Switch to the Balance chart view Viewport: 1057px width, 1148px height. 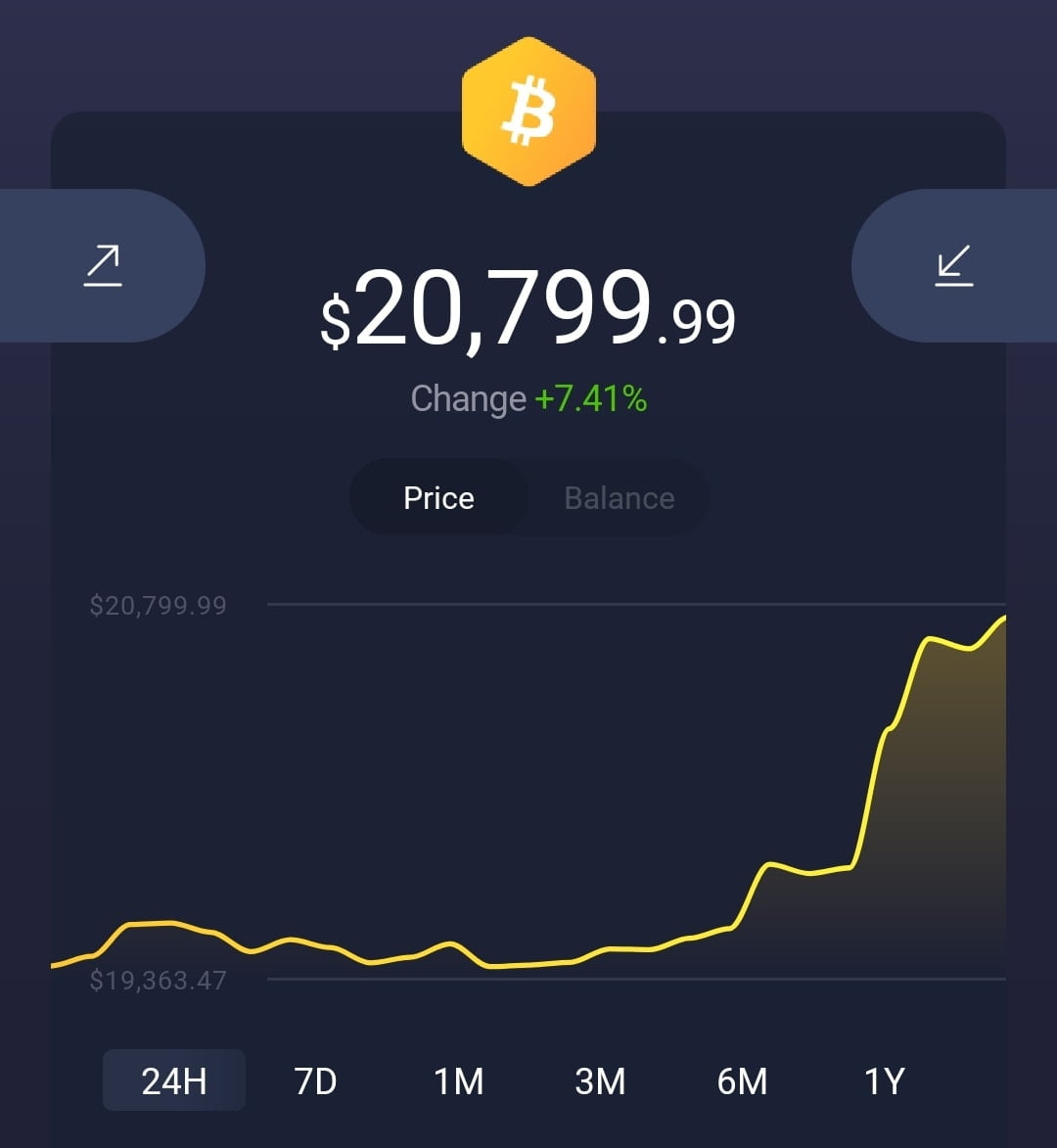(x=619, y=498)
